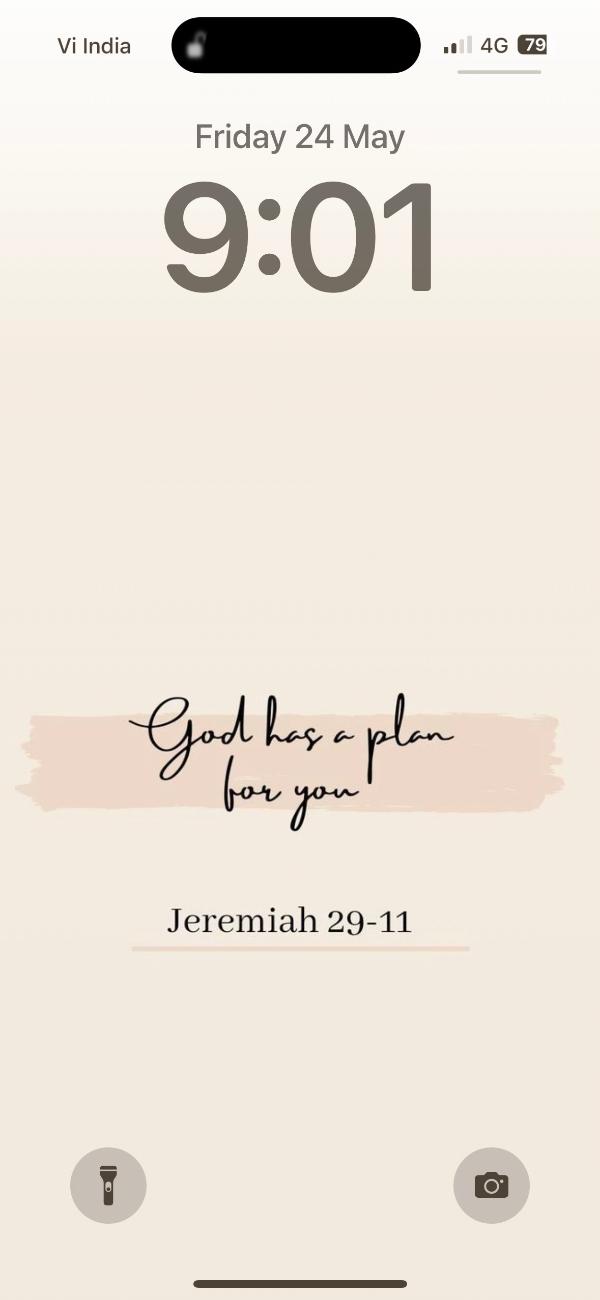Turn on the flashlight

point(108,1186)
